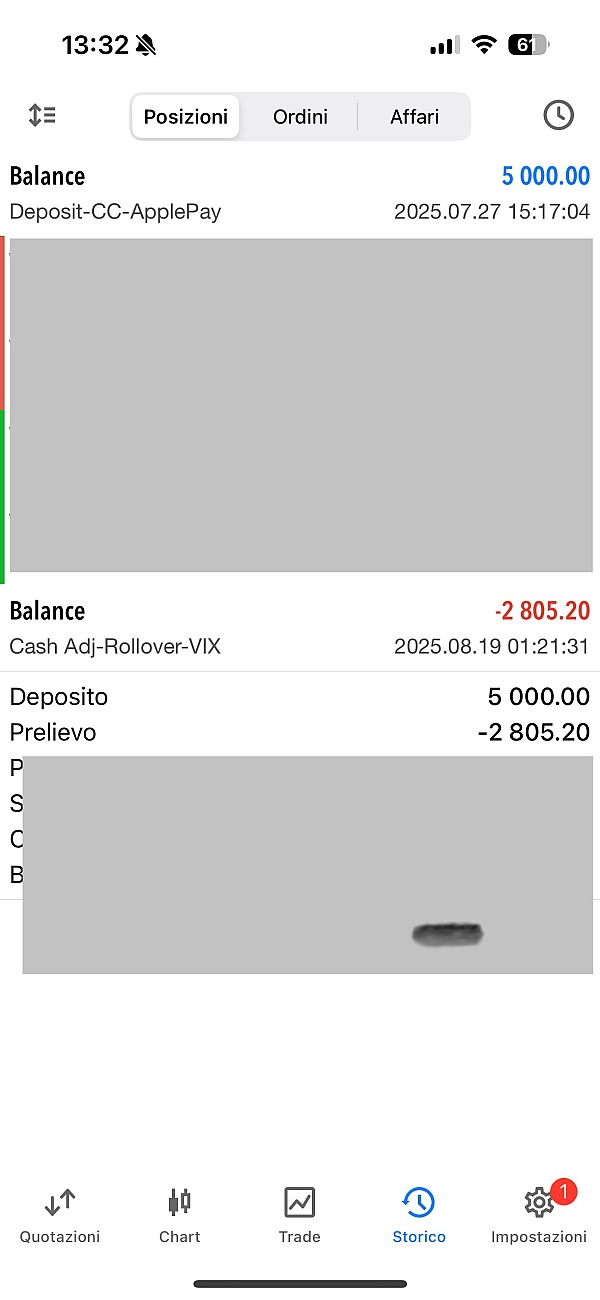The height and width of the screenshot is (1300, 600).
Task: Open Impostazioni settings tab
Action: 539,1214
